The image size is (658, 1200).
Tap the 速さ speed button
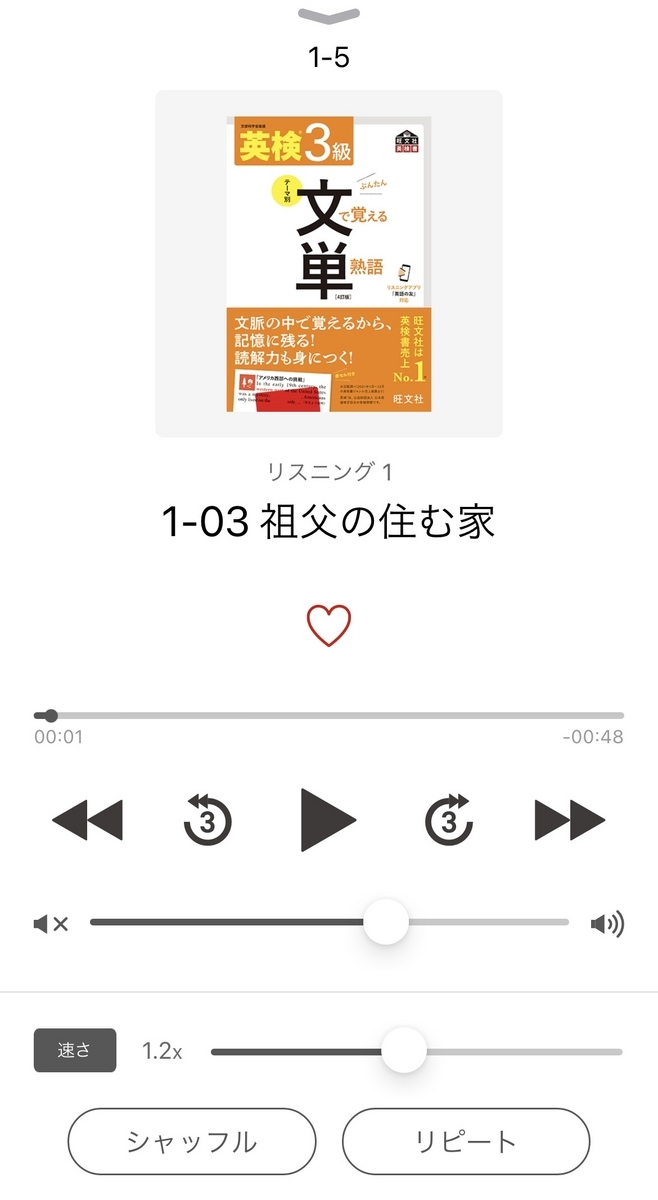(75, 1050)
